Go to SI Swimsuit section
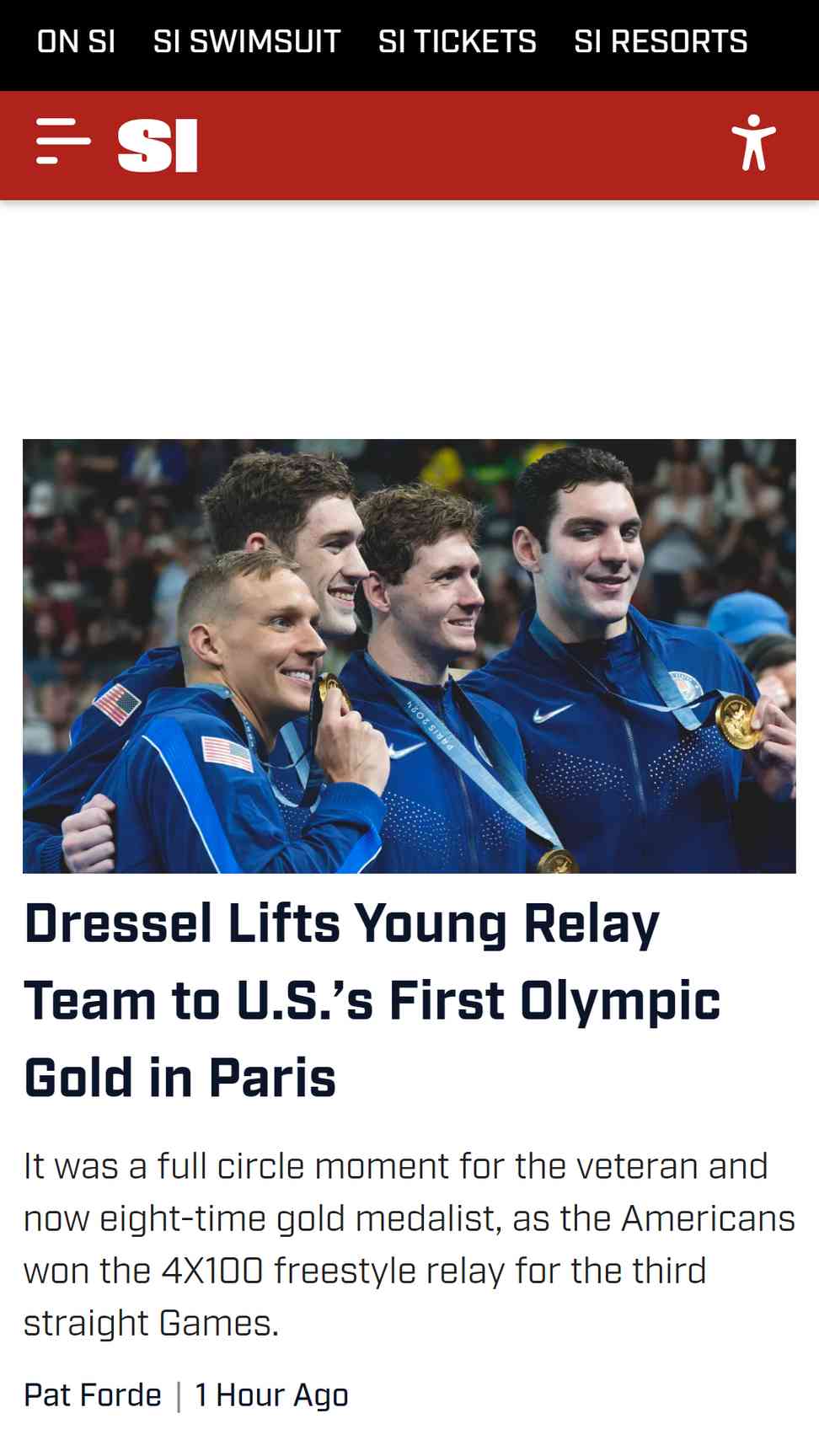The width and height of the screenshot is (819, 1456). 246,41
